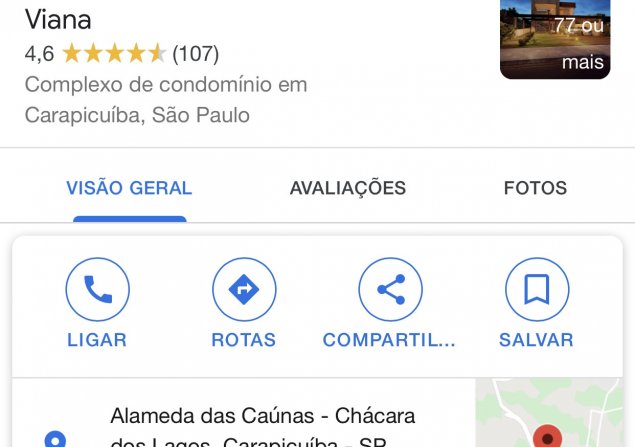Open the map preview thumbnail
This screenshot has width=635, height=447.
(x=548, y=415)
